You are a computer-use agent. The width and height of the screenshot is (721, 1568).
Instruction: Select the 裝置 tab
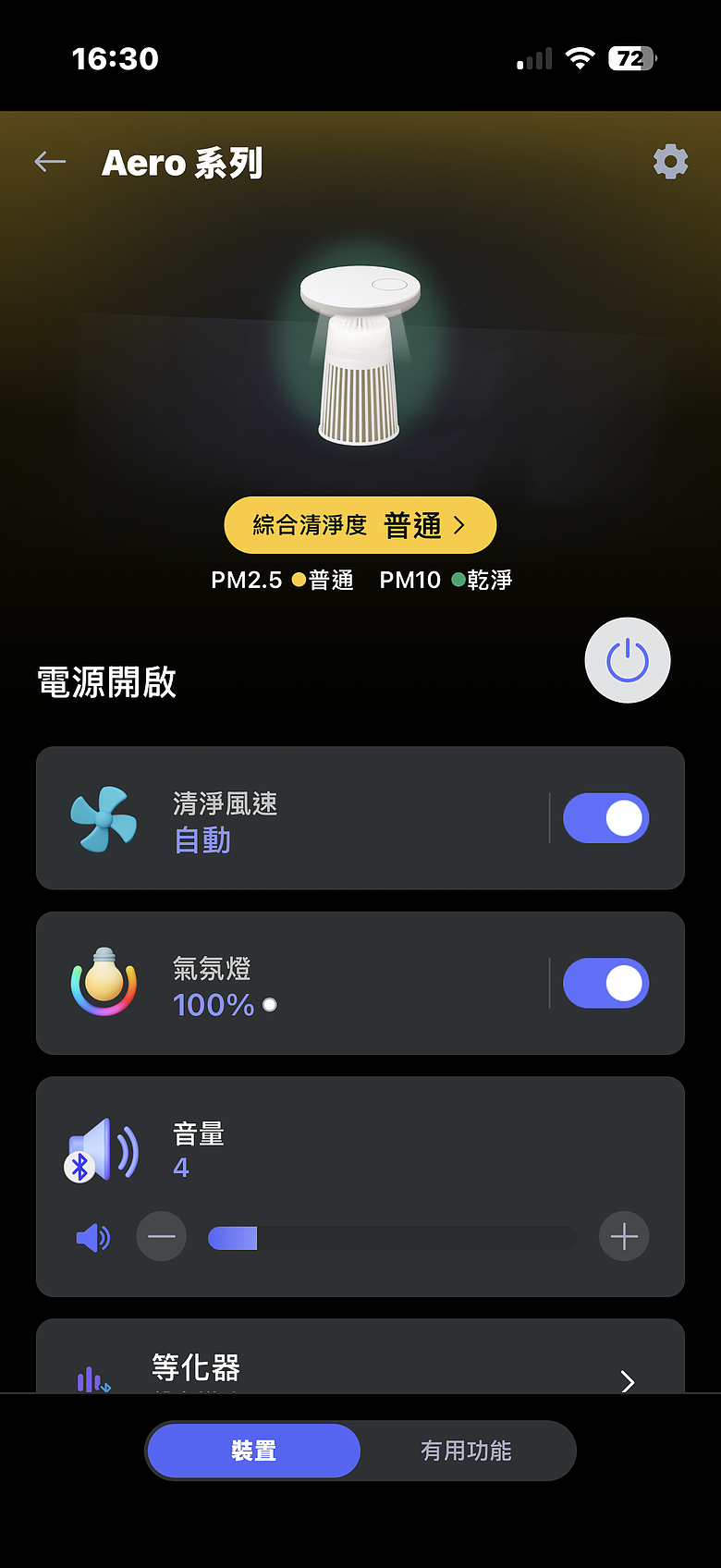(253, 1451)
